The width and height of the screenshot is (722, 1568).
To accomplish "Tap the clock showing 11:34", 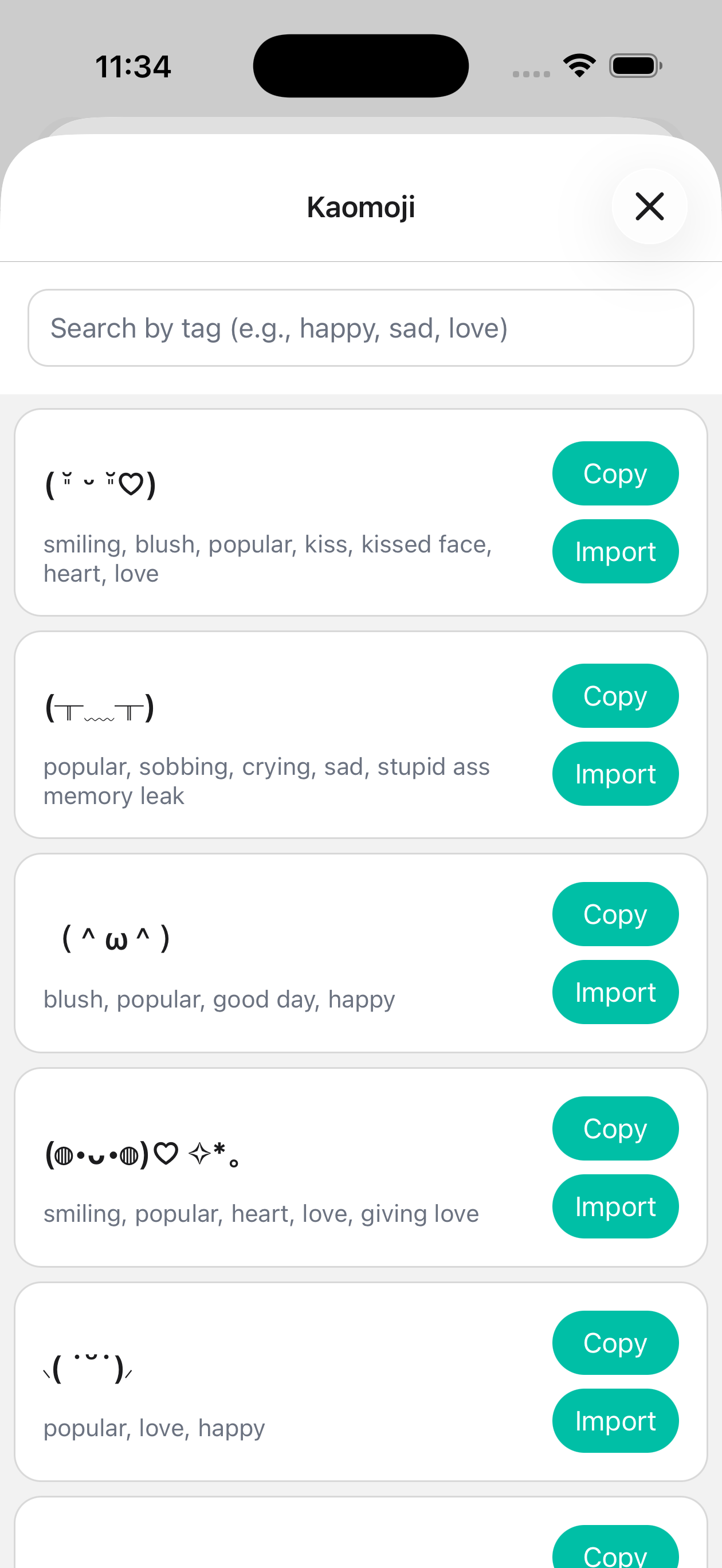I will [x=134, y=67].
